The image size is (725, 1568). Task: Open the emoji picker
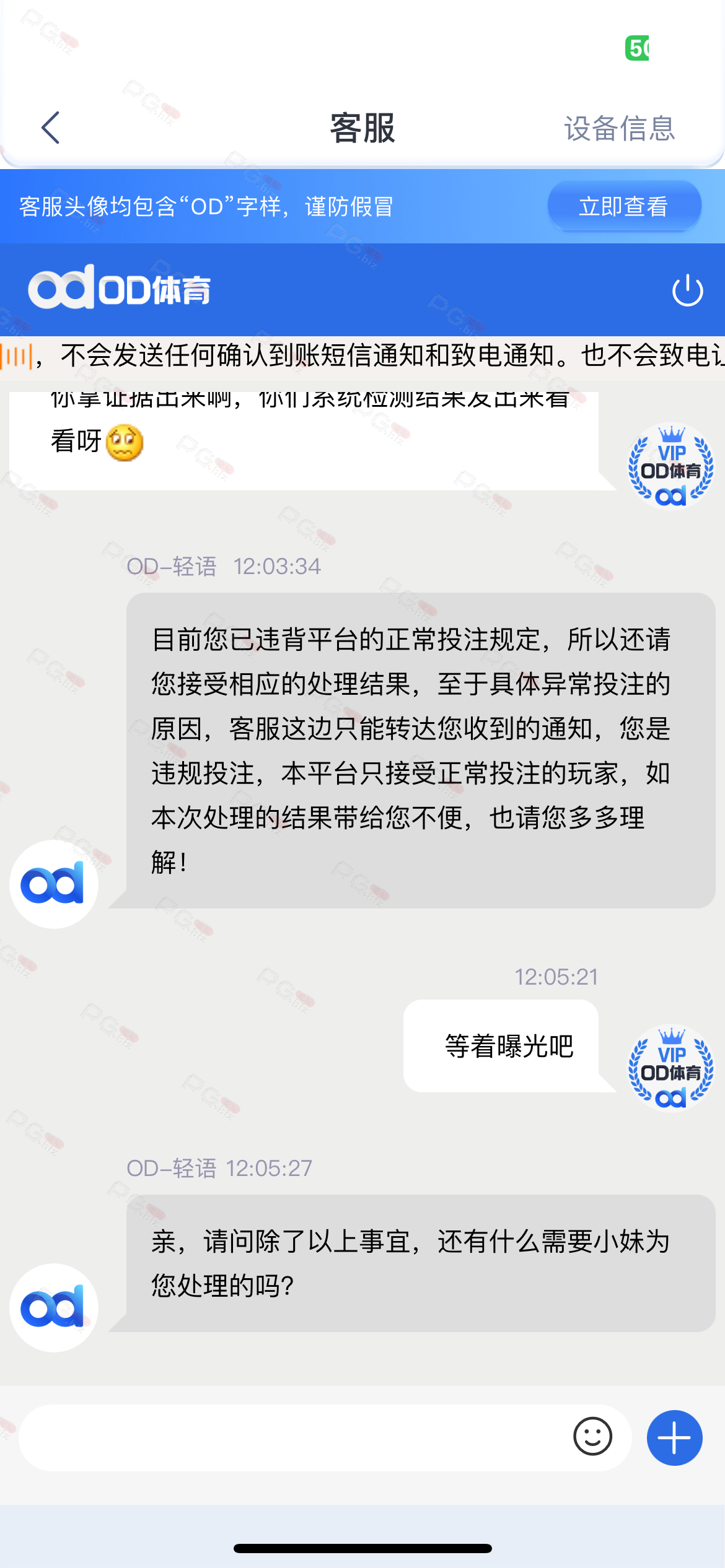click(592, 1437)
